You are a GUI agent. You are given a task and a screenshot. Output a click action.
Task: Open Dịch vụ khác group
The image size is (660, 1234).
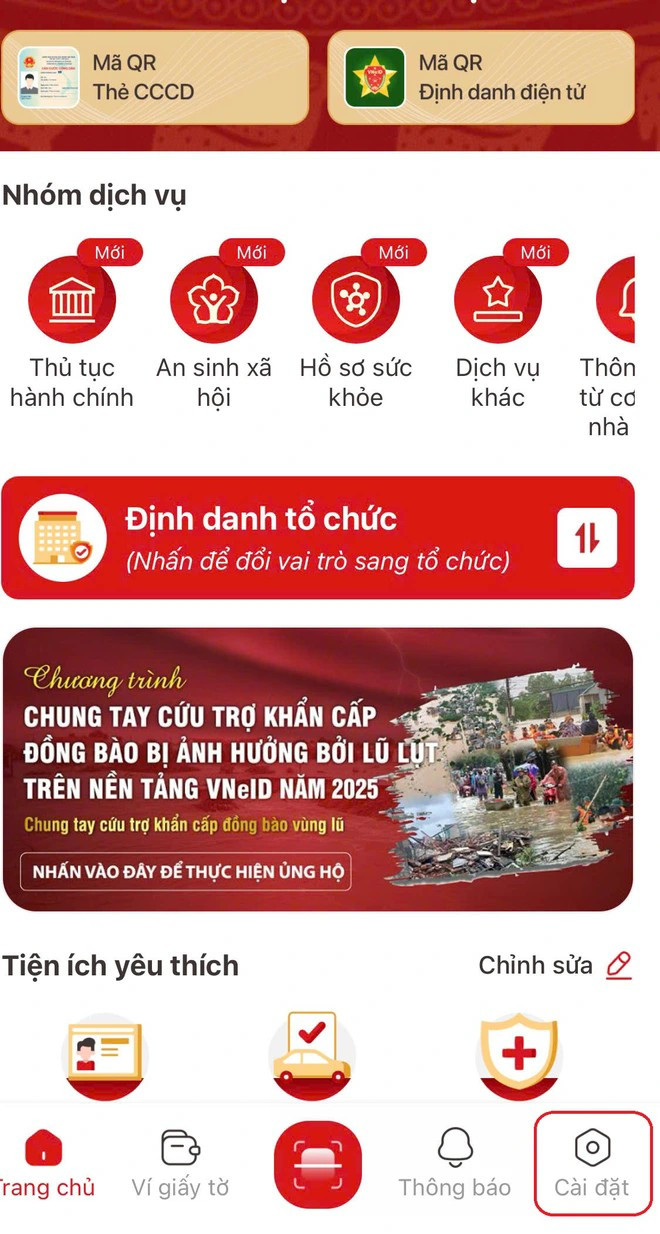(x=498, y=300)
